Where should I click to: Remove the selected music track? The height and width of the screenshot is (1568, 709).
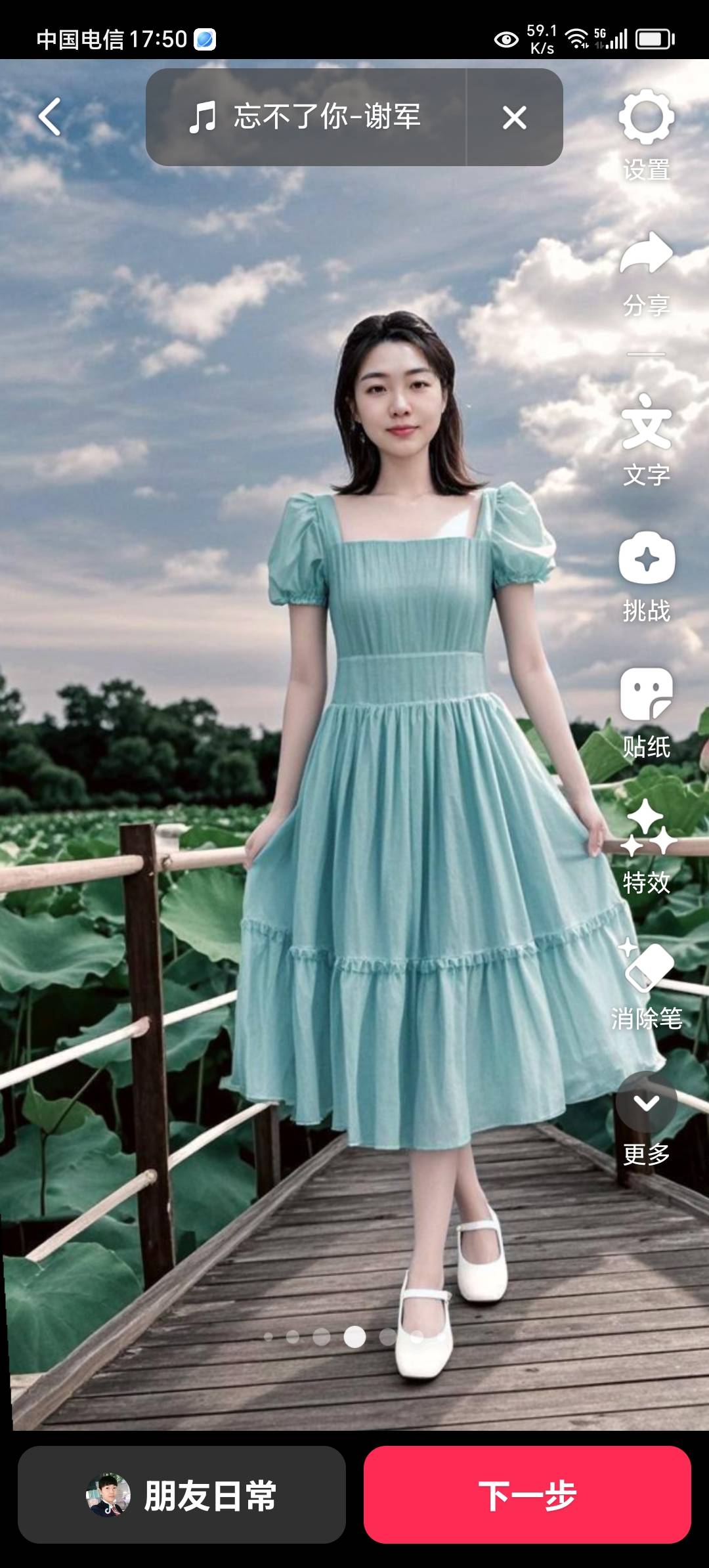click(514, 118)
